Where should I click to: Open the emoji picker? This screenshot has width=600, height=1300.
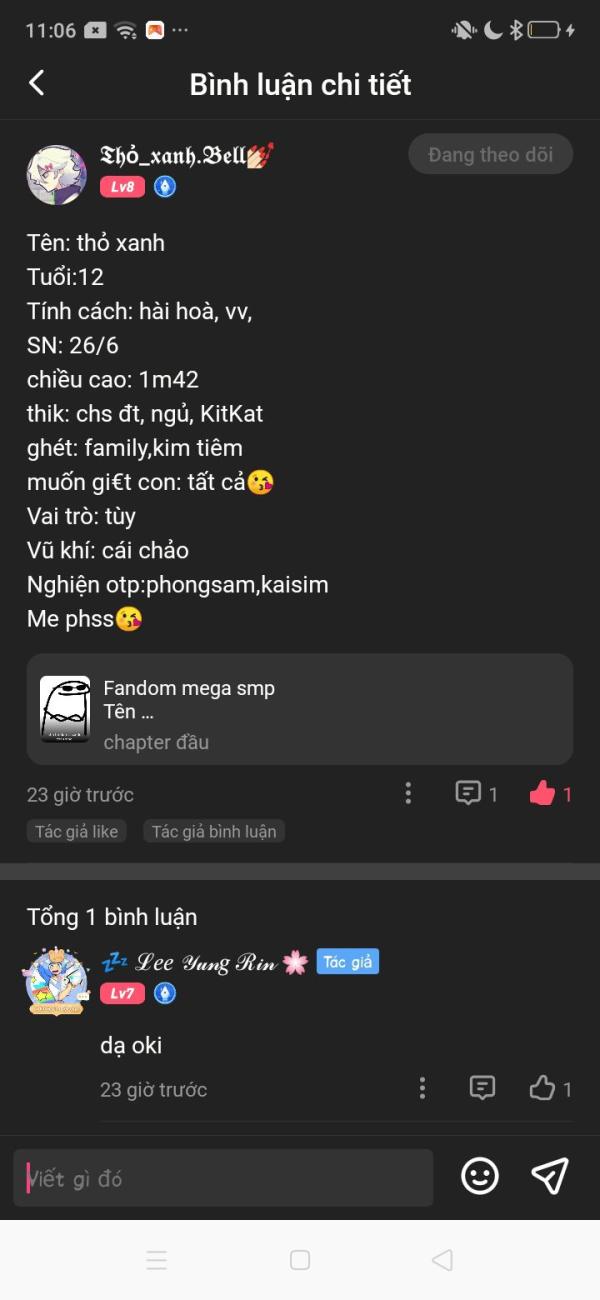480,1176
